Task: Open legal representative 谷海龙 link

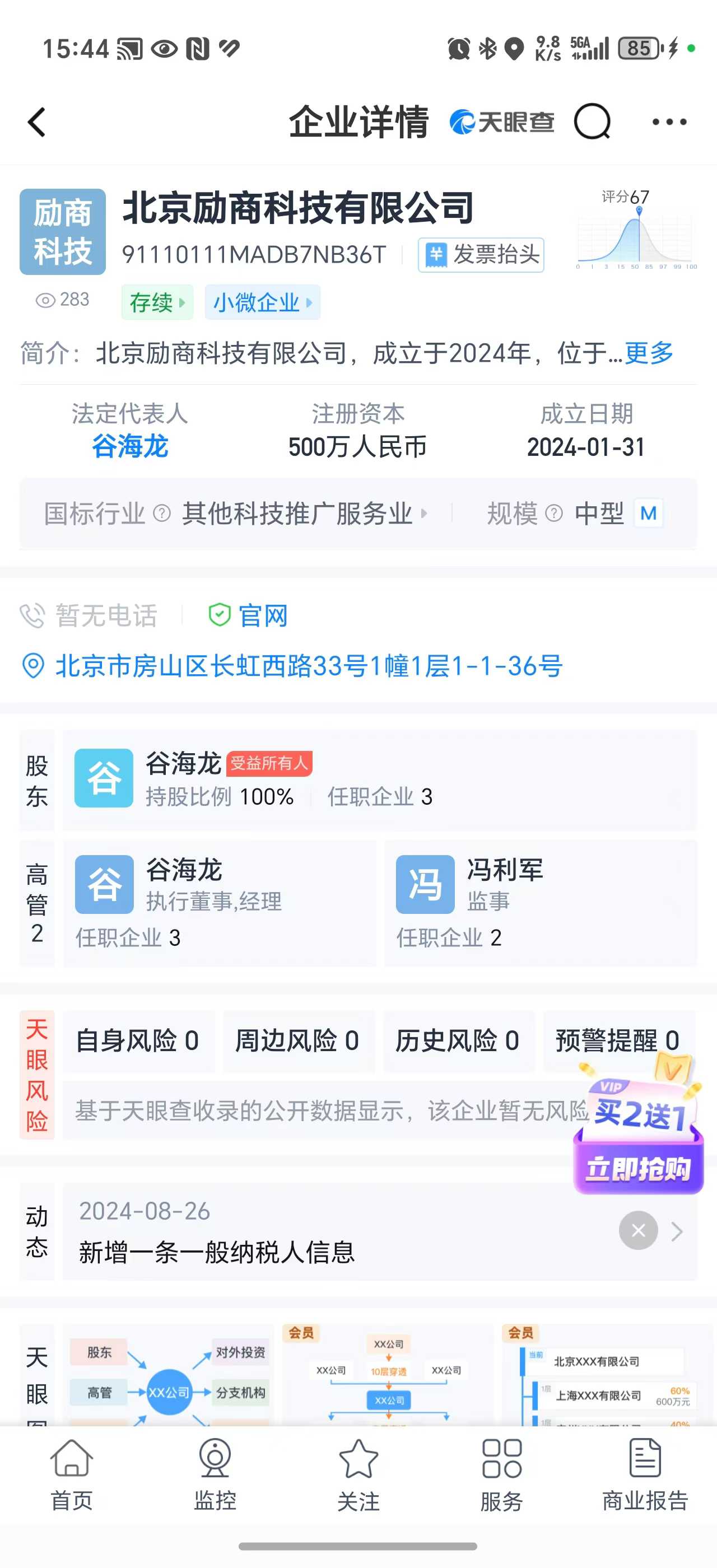Action: pos(129,446)
